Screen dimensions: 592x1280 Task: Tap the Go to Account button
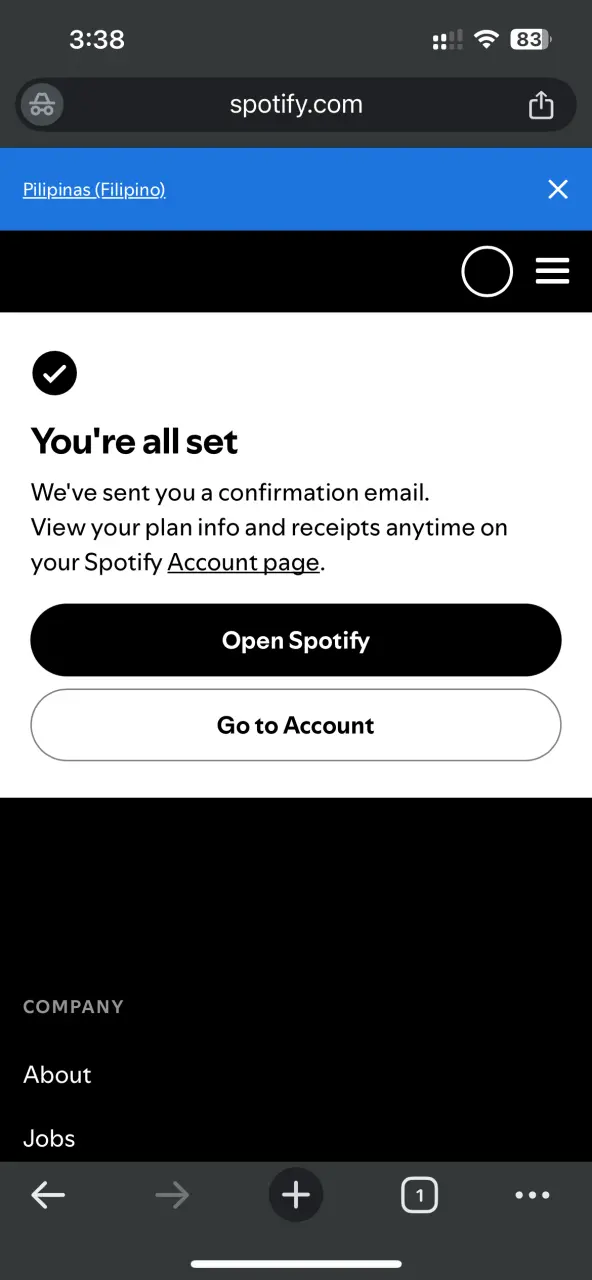point(296,725)
